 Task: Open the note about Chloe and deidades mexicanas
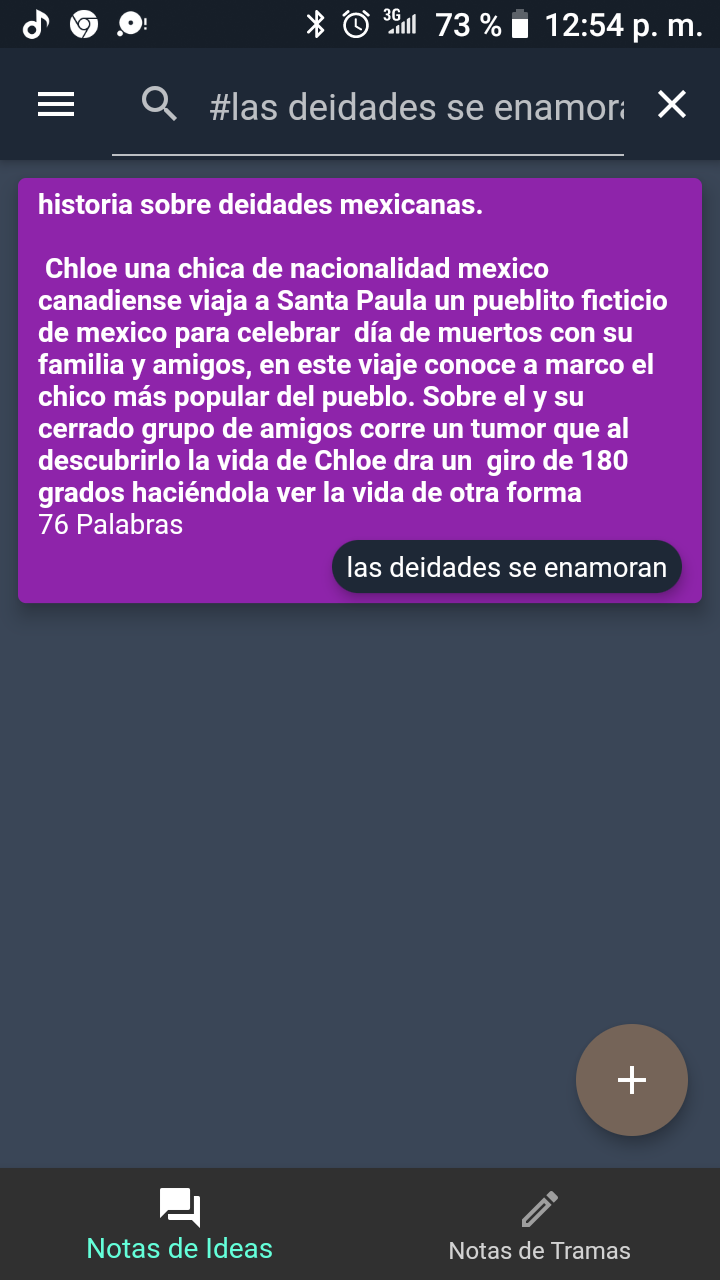360,391
